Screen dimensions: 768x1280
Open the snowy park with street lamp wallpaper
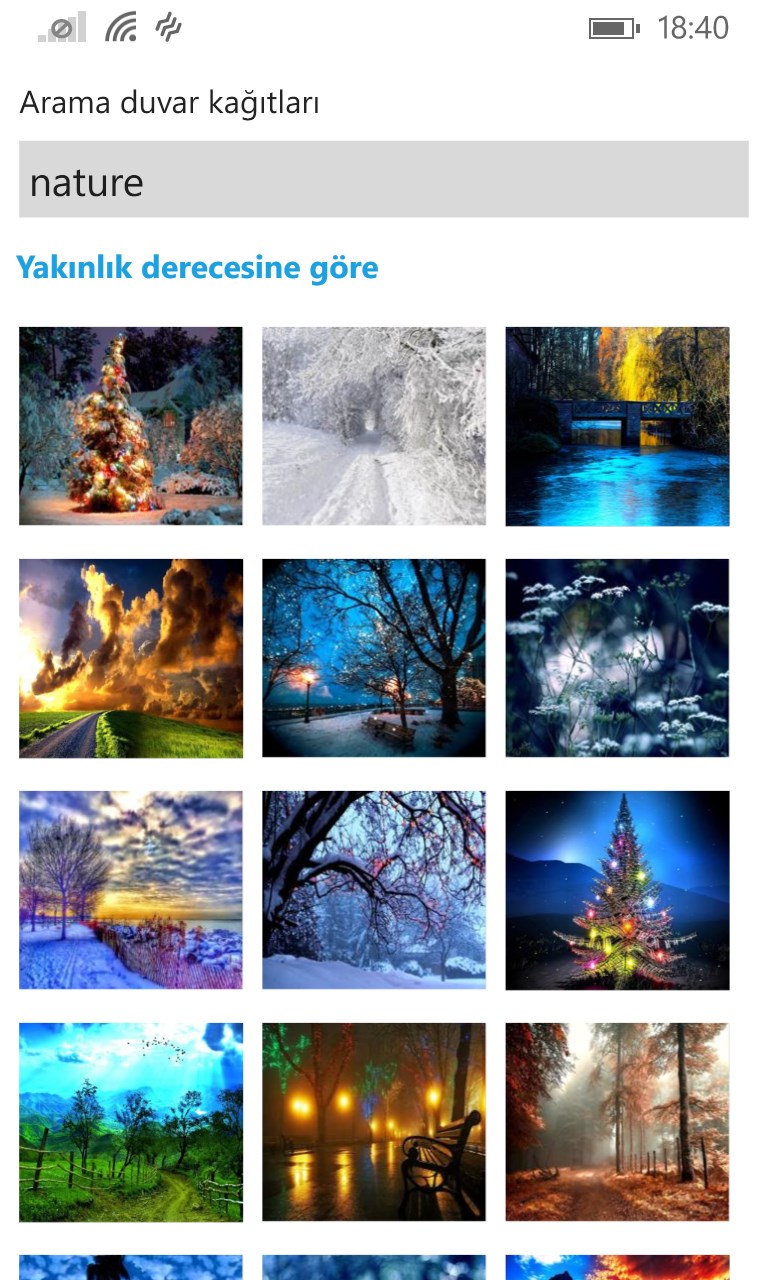(374, 658)
